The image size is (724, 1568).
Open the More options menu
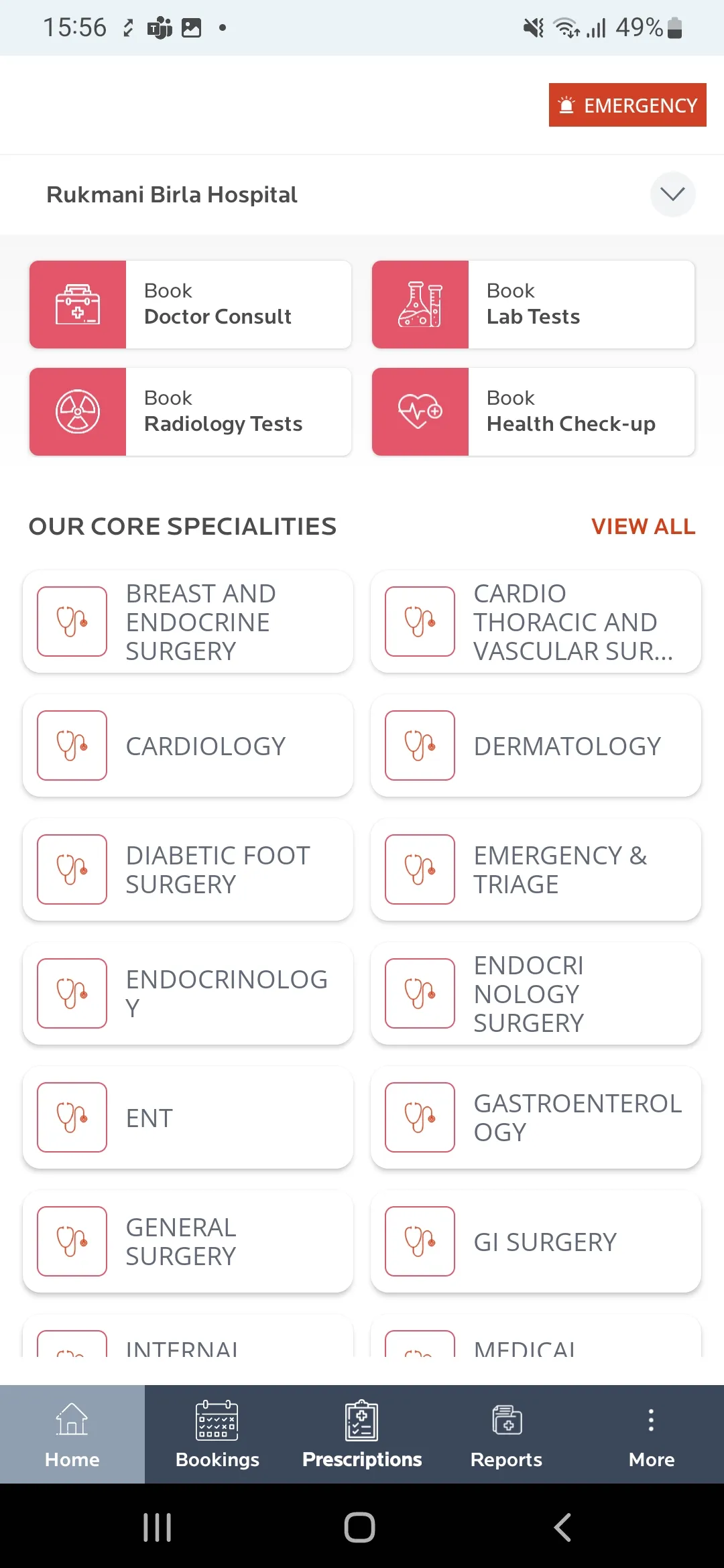click(651, 1434)
